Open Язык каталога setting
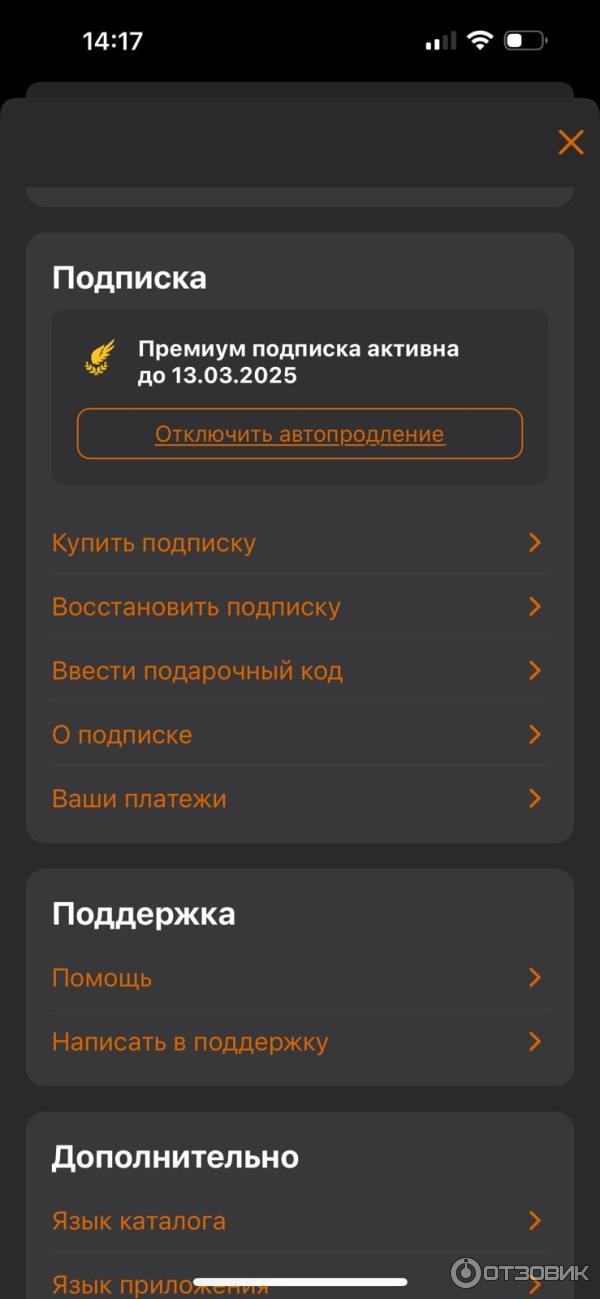600x1299 pixels. (x=299, y=1221)
